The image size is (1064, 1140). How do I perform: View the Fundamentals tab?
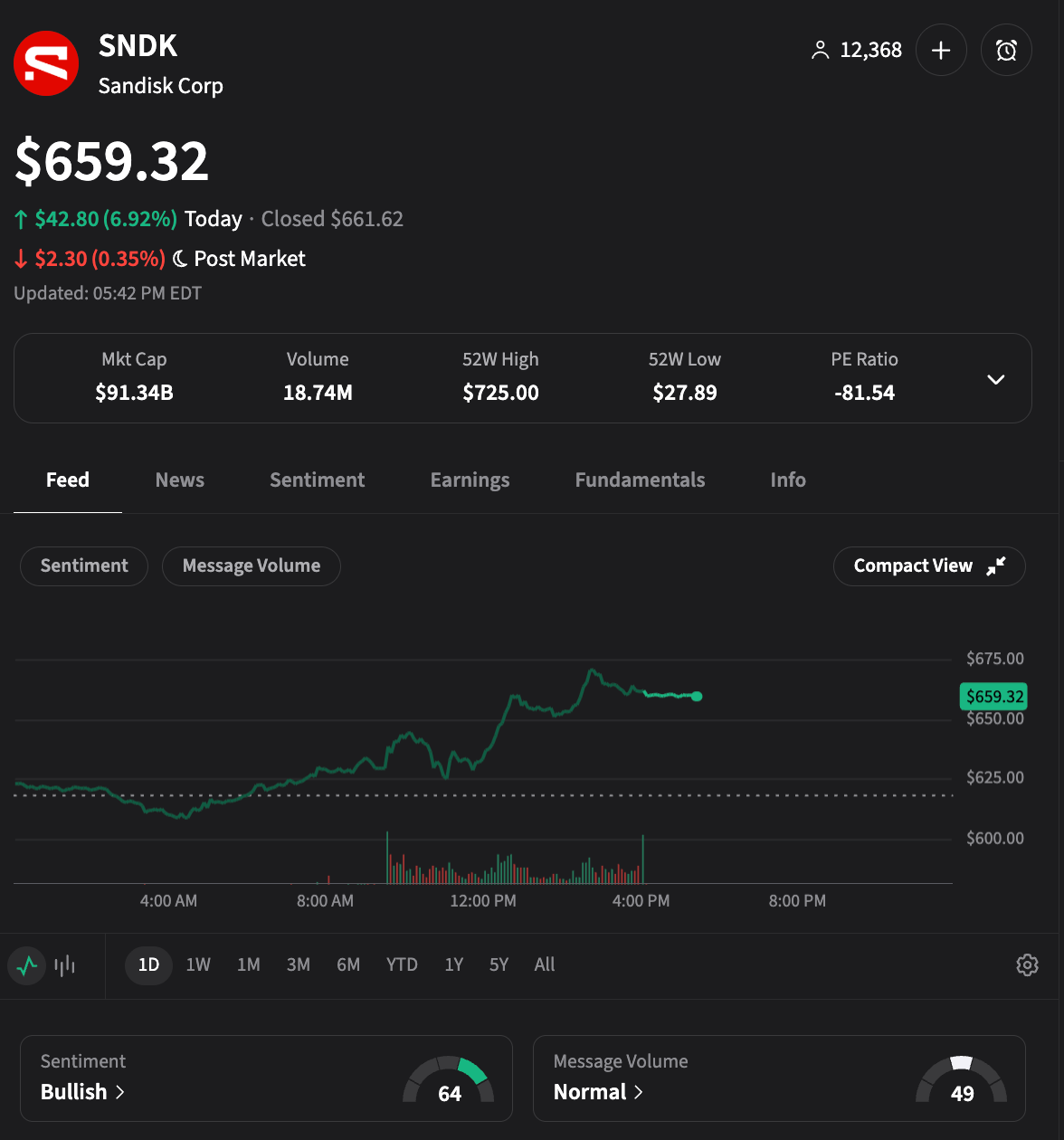tap(640, 480)
